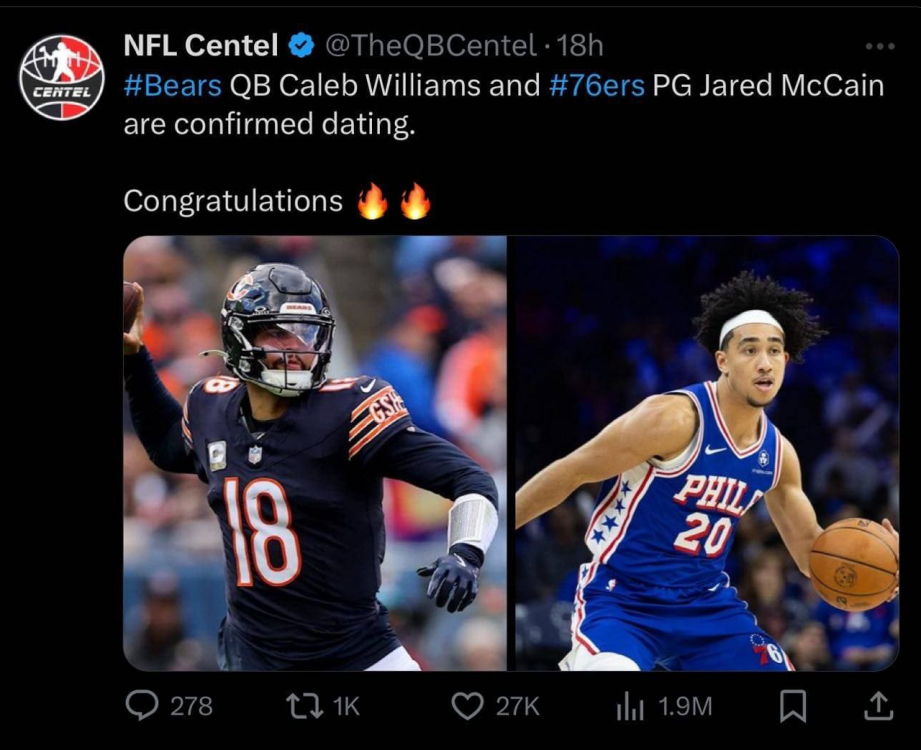
Task: View the Caleb Williams photo
Action: 314,453
